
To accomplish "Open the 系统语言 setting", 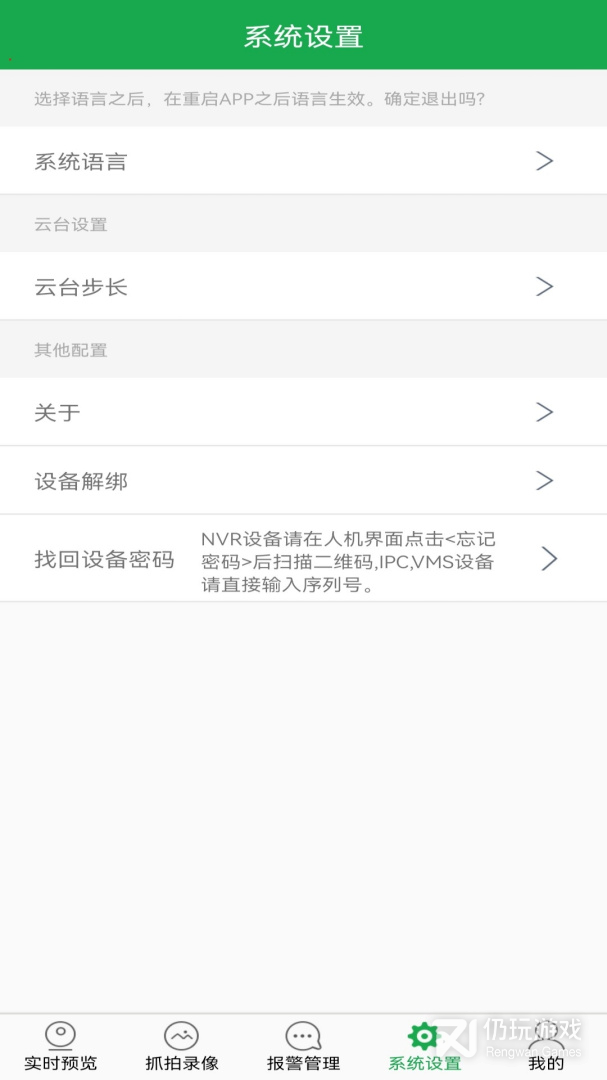I will click(x=303, y=161).
